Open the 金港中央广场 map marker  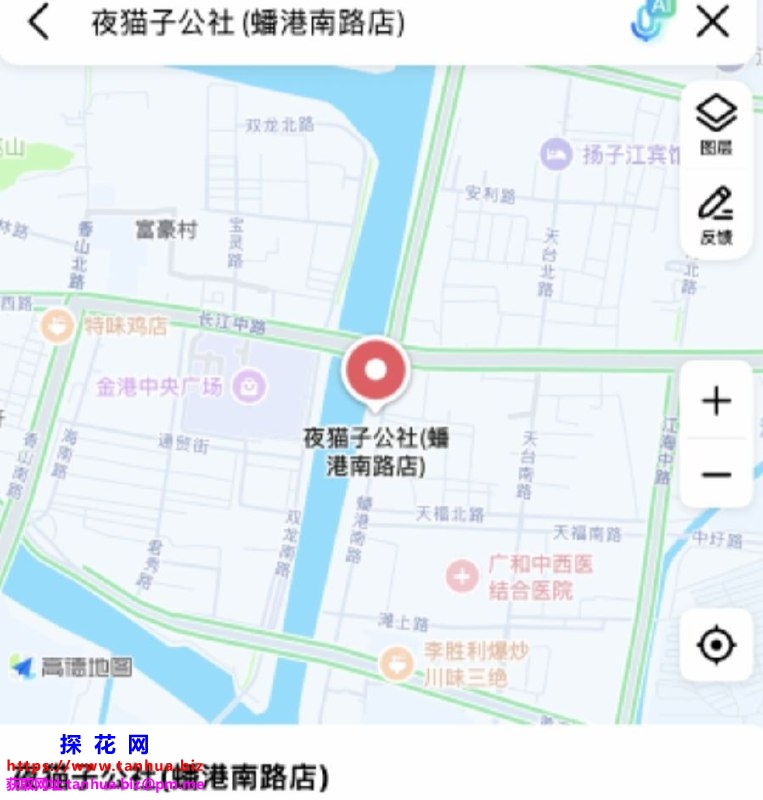(x=249, y=385)
